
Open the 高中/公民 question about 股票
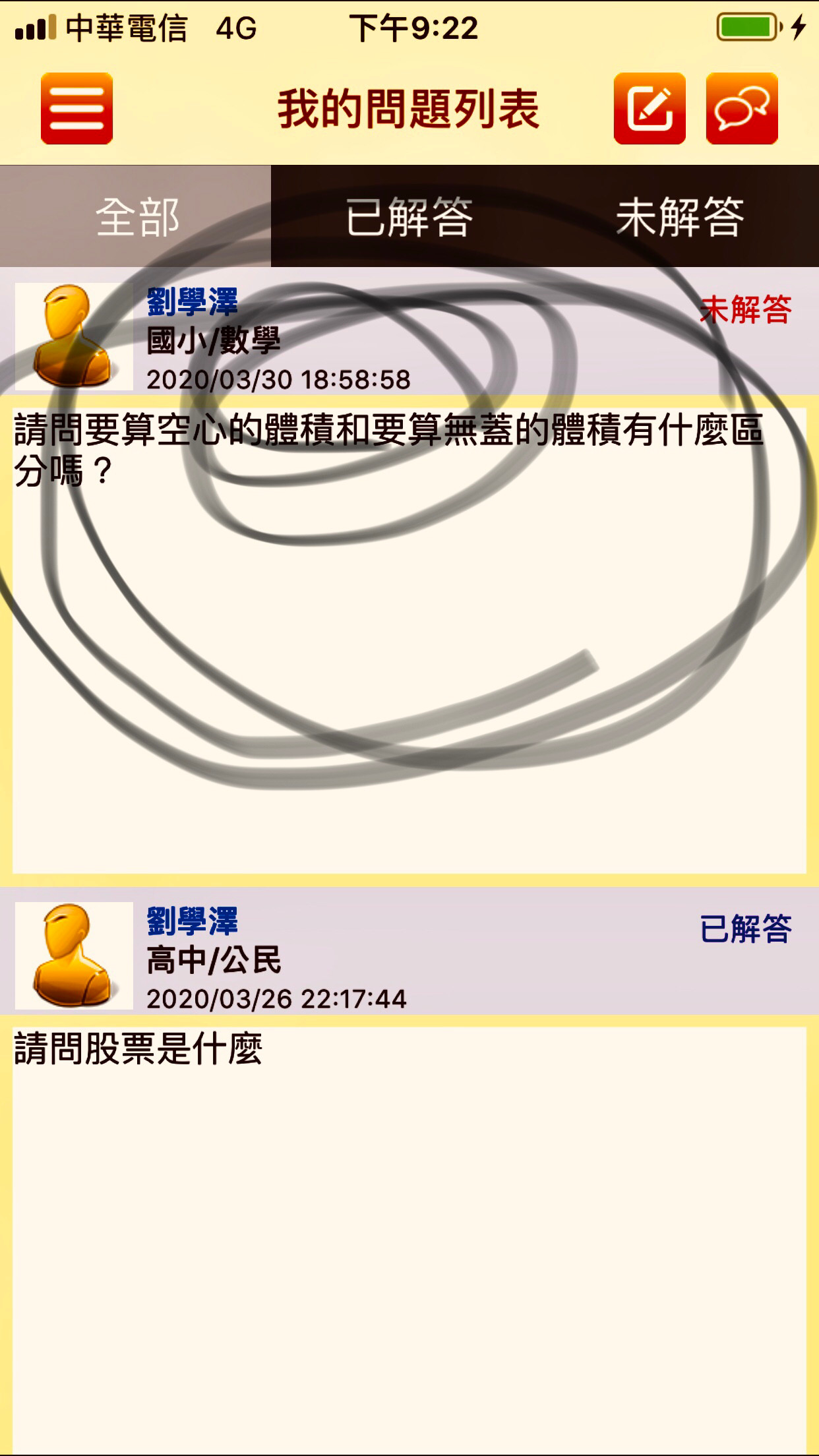click(409, 1170)
